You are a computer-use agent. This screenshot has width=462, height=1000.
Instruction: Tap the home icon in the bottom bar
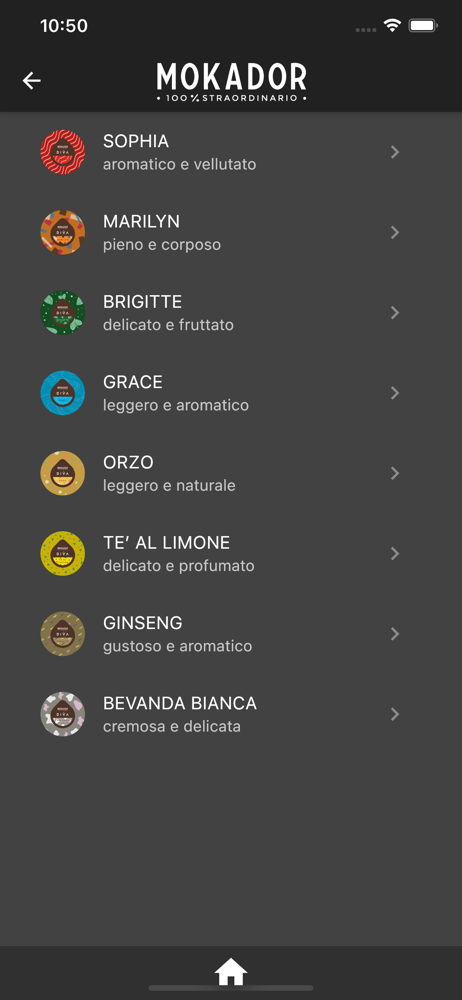[231, 972]
